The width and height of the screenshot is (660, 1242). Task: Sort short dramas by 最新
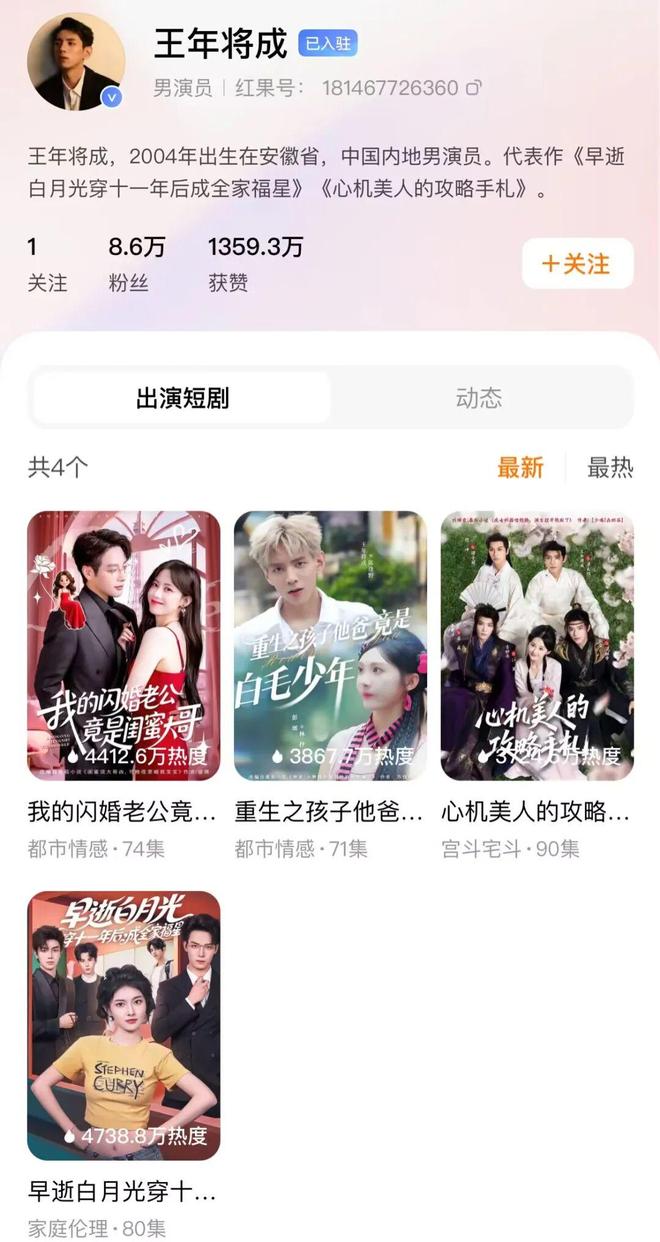coord(520,467)
